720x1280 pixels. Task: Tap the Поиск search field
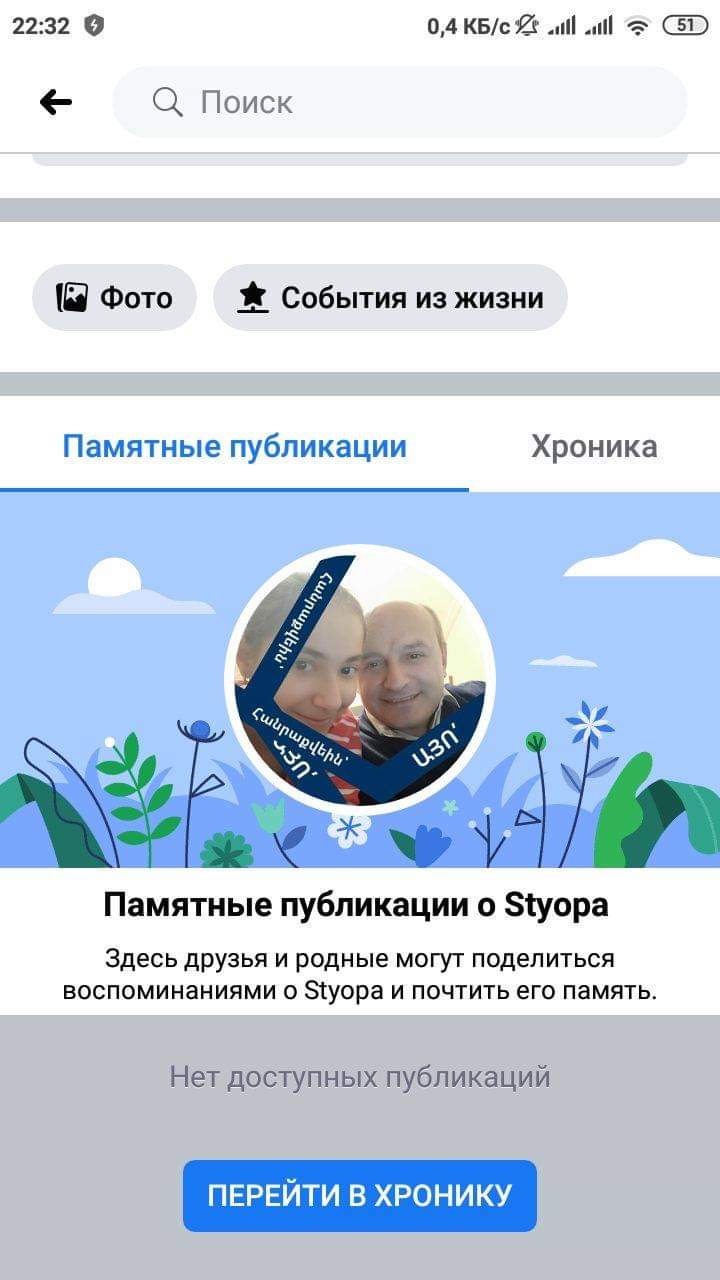(x=400, y=102)
